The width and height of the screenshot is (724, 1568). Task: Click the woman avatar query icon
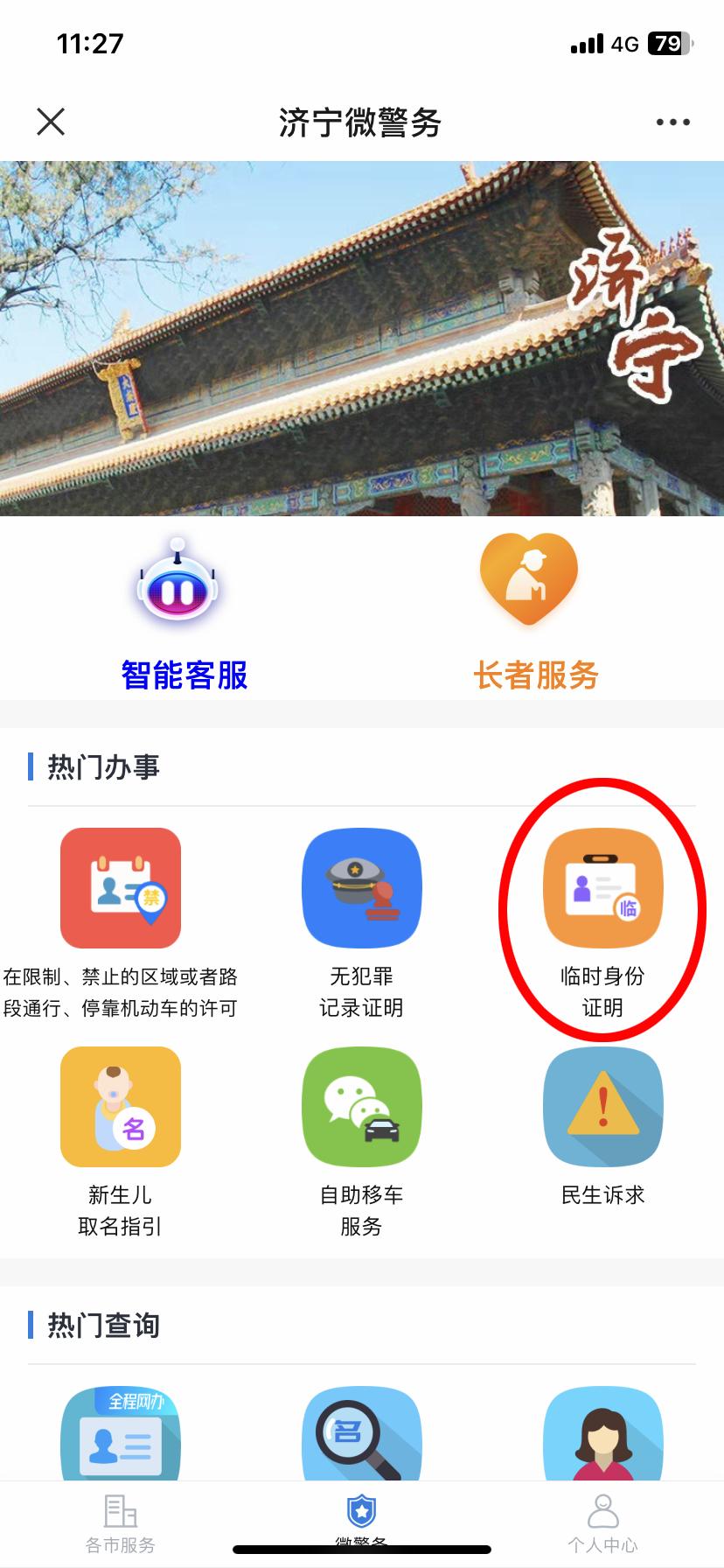click(x=602, y=1435)
